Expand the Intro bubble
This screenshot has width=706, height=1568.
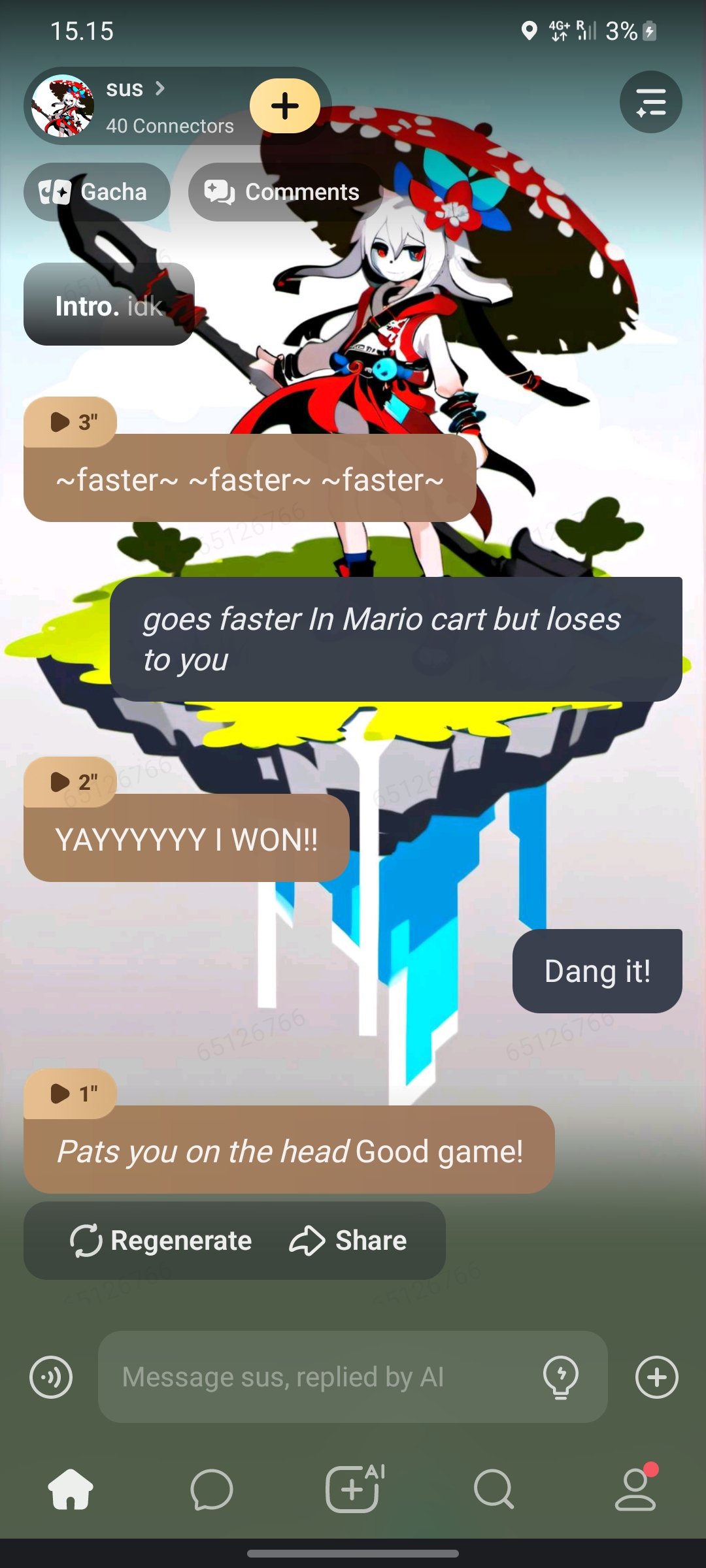(109, 305)
